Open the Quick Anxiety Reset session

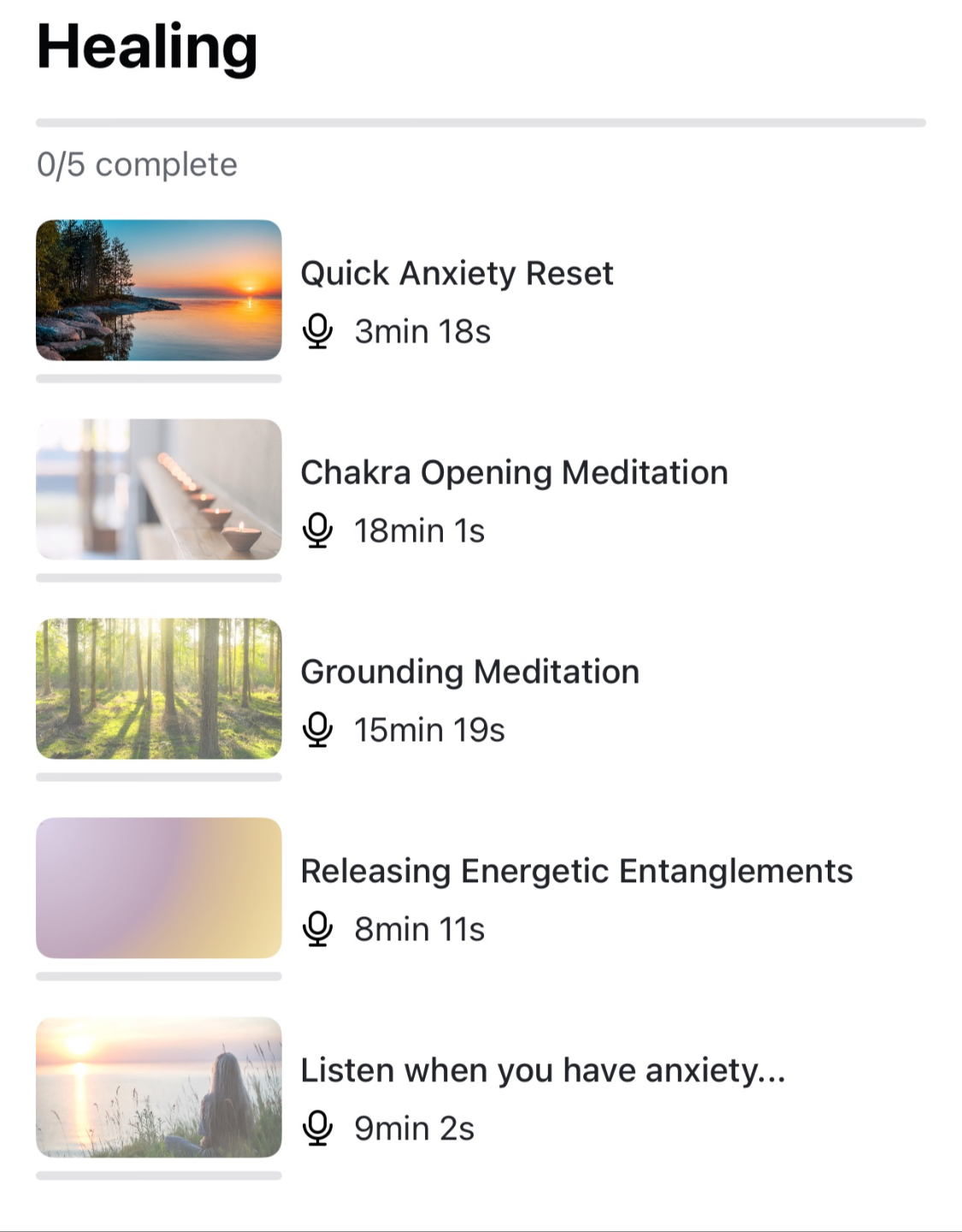457,274
